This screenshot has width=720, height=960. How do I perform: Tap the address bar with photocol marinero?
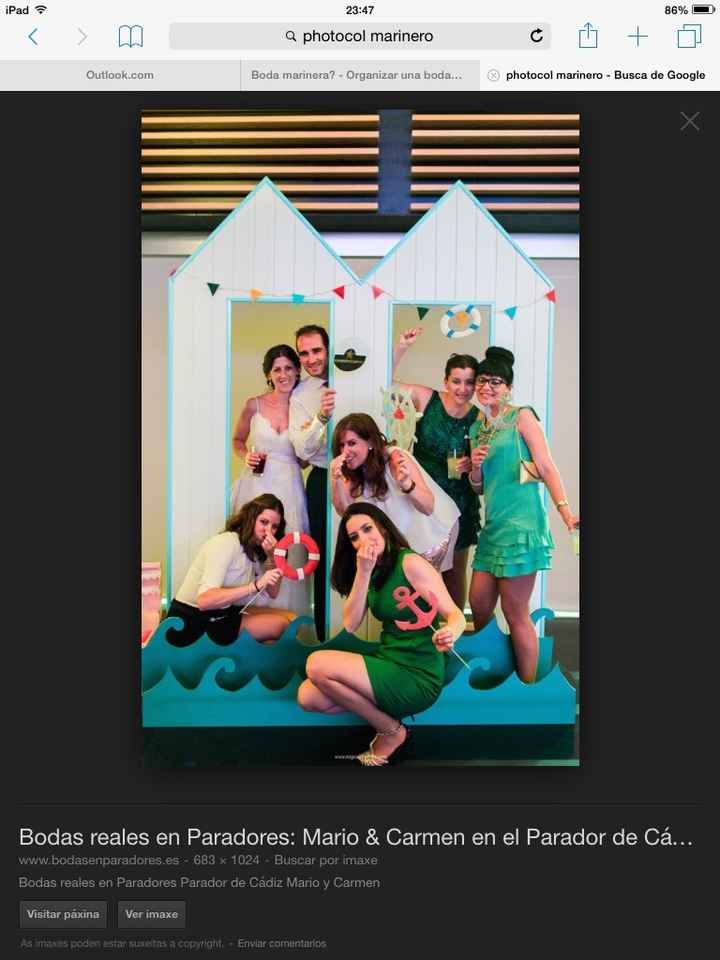359,36
